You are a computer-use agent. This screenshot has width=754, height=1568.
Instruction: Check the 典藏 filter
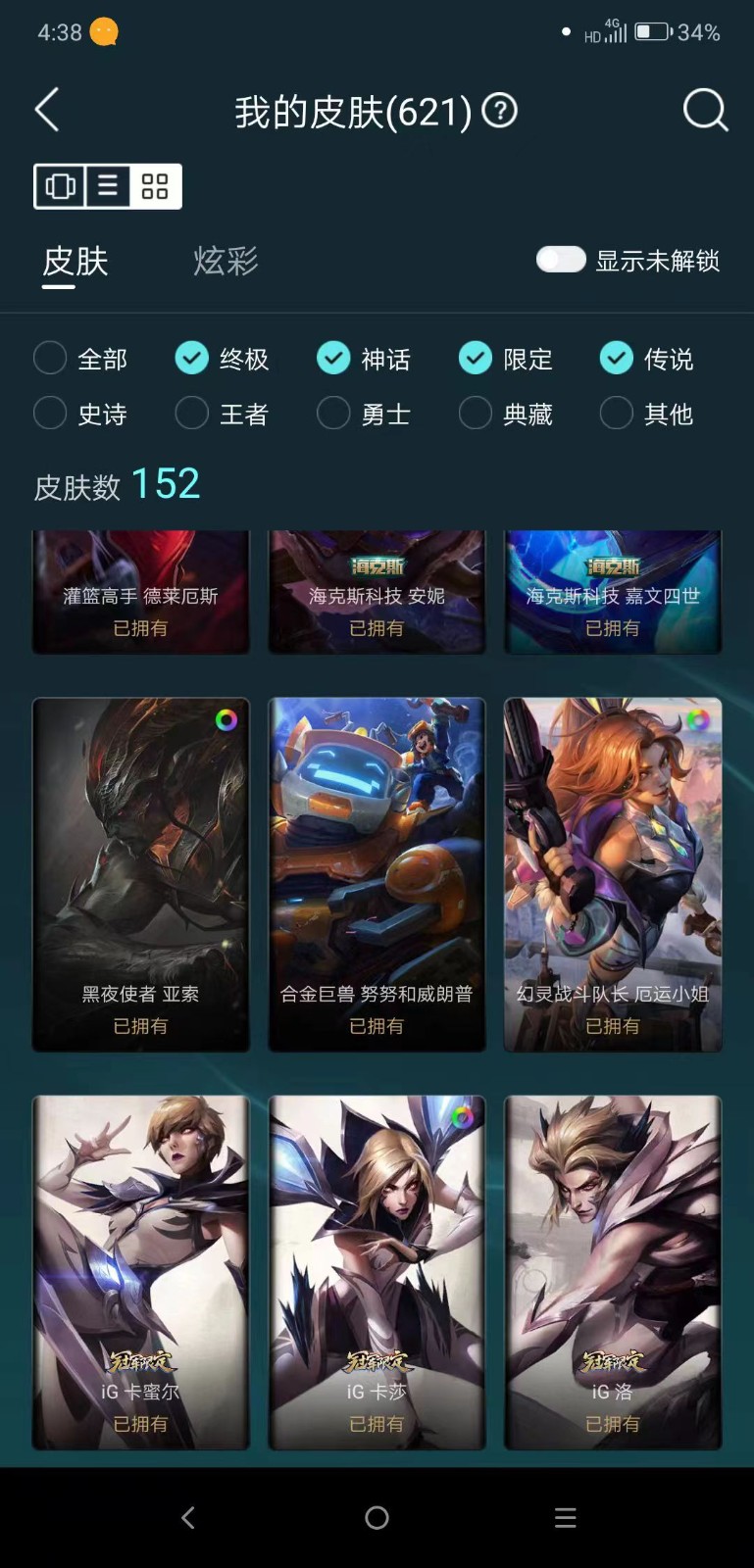(505, 414)
